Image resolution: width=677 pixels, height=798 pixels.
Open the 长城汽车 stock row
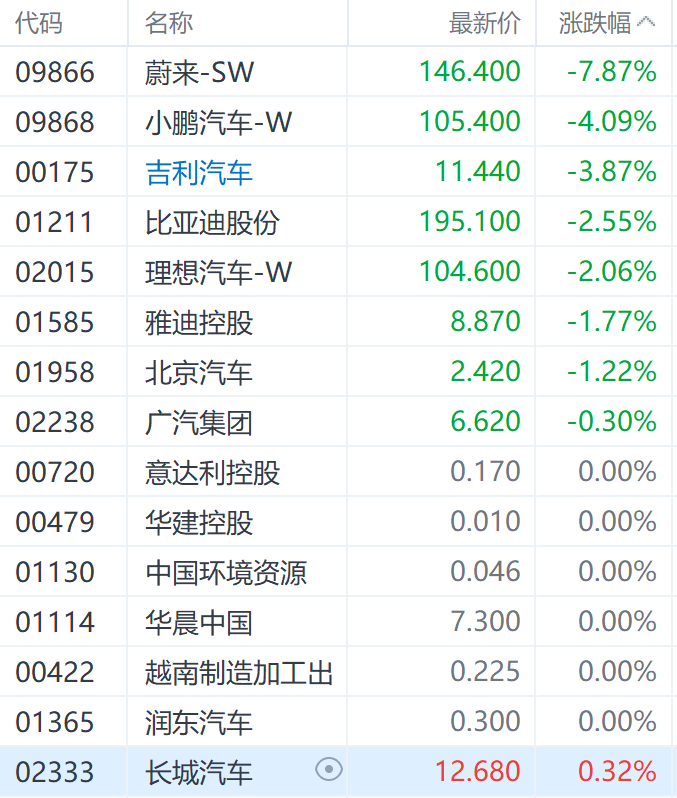pos(199,772)
